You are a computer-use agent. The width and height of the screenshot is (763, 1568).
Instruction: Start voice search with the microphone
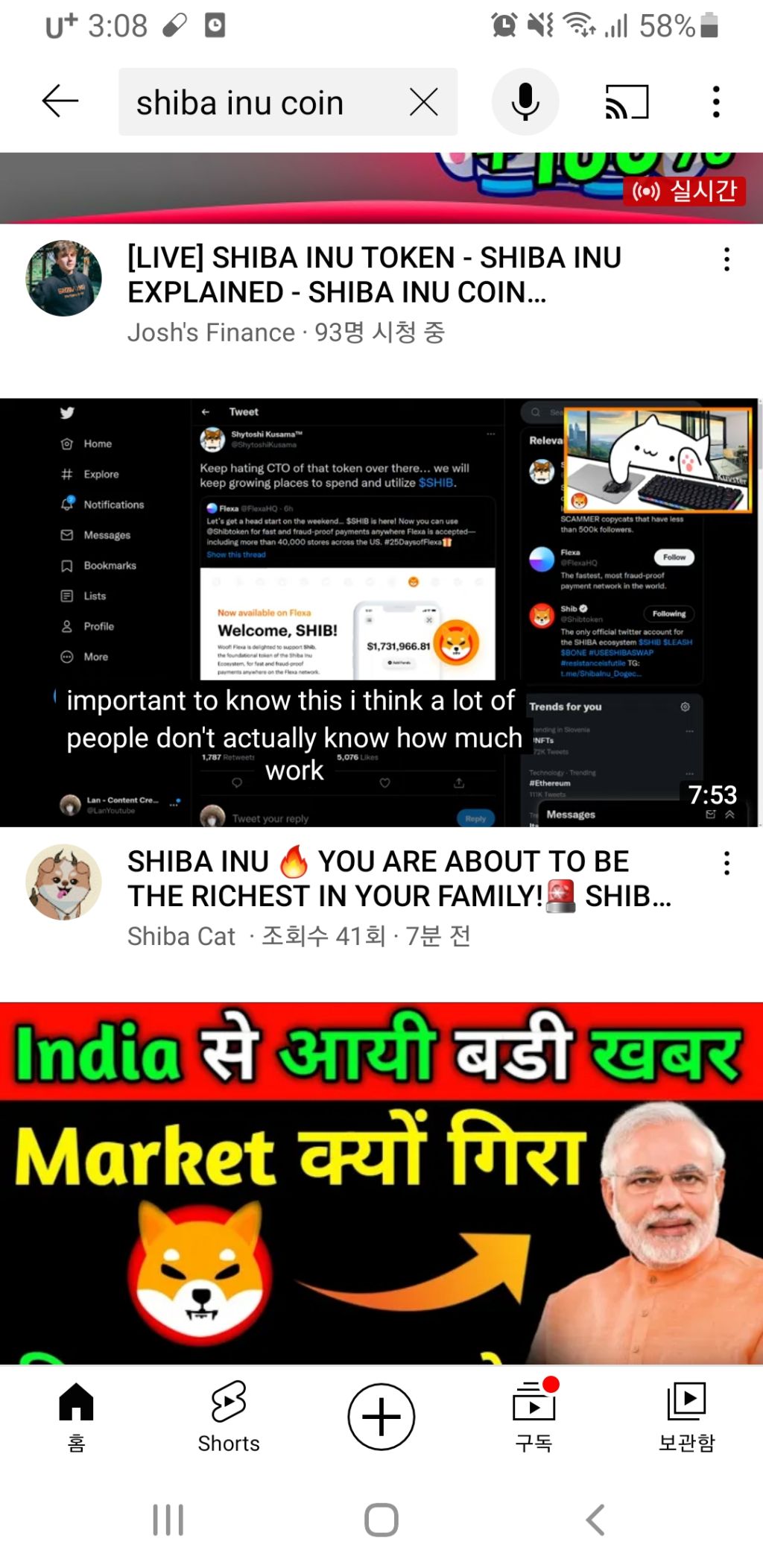coord(525,102)
